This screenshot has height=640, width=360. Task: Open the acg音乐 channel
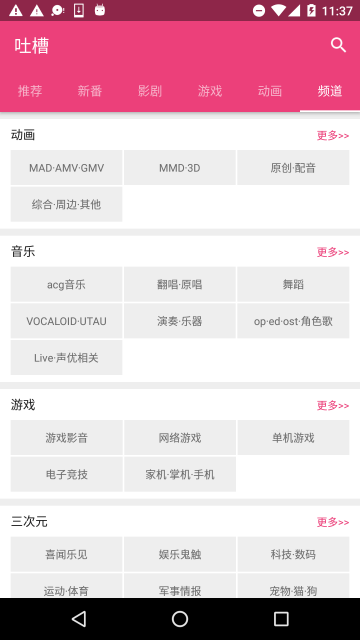[67, 284]
